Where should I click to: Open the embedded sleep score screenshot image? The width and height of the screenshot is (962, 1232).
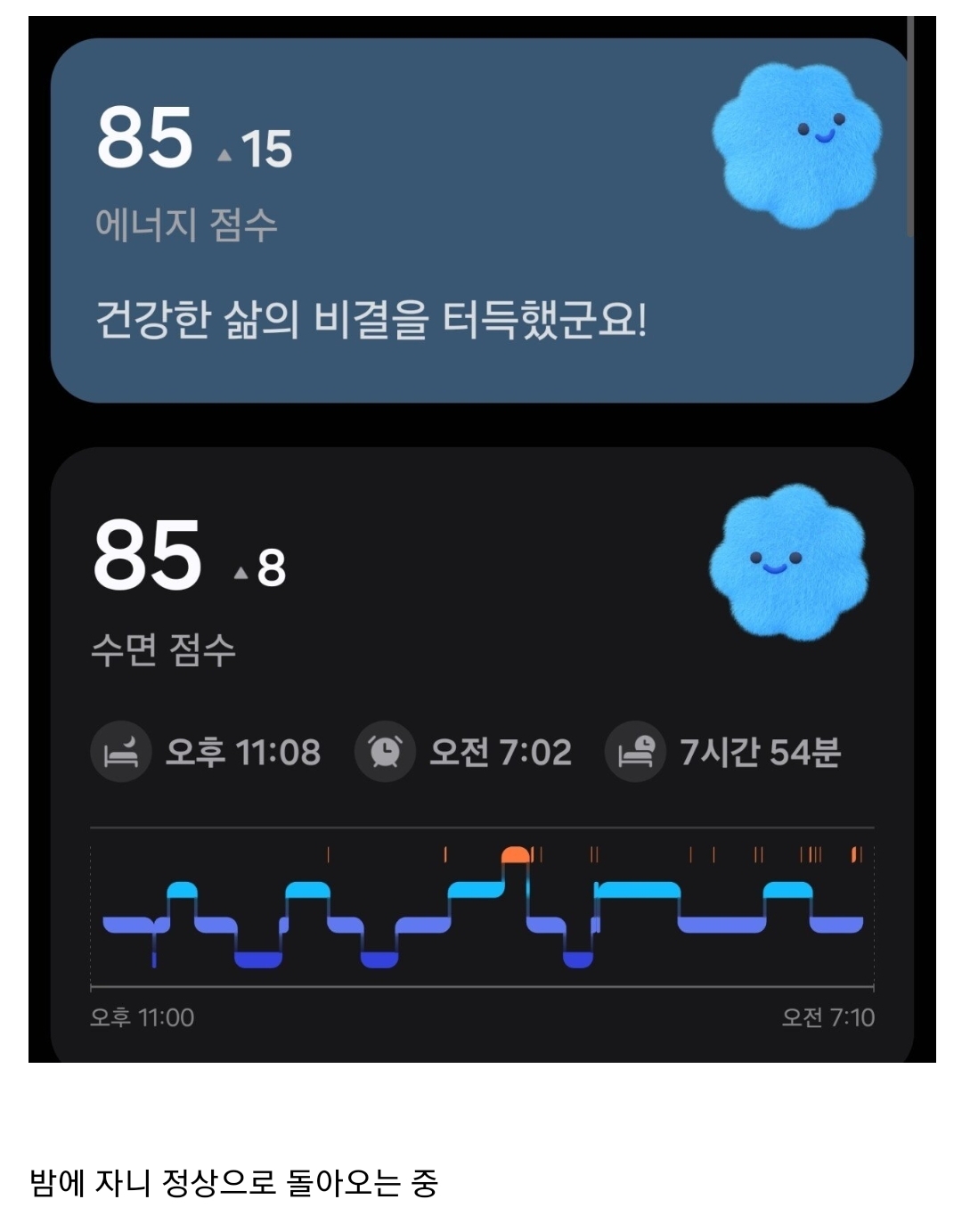tap(481, 539)
